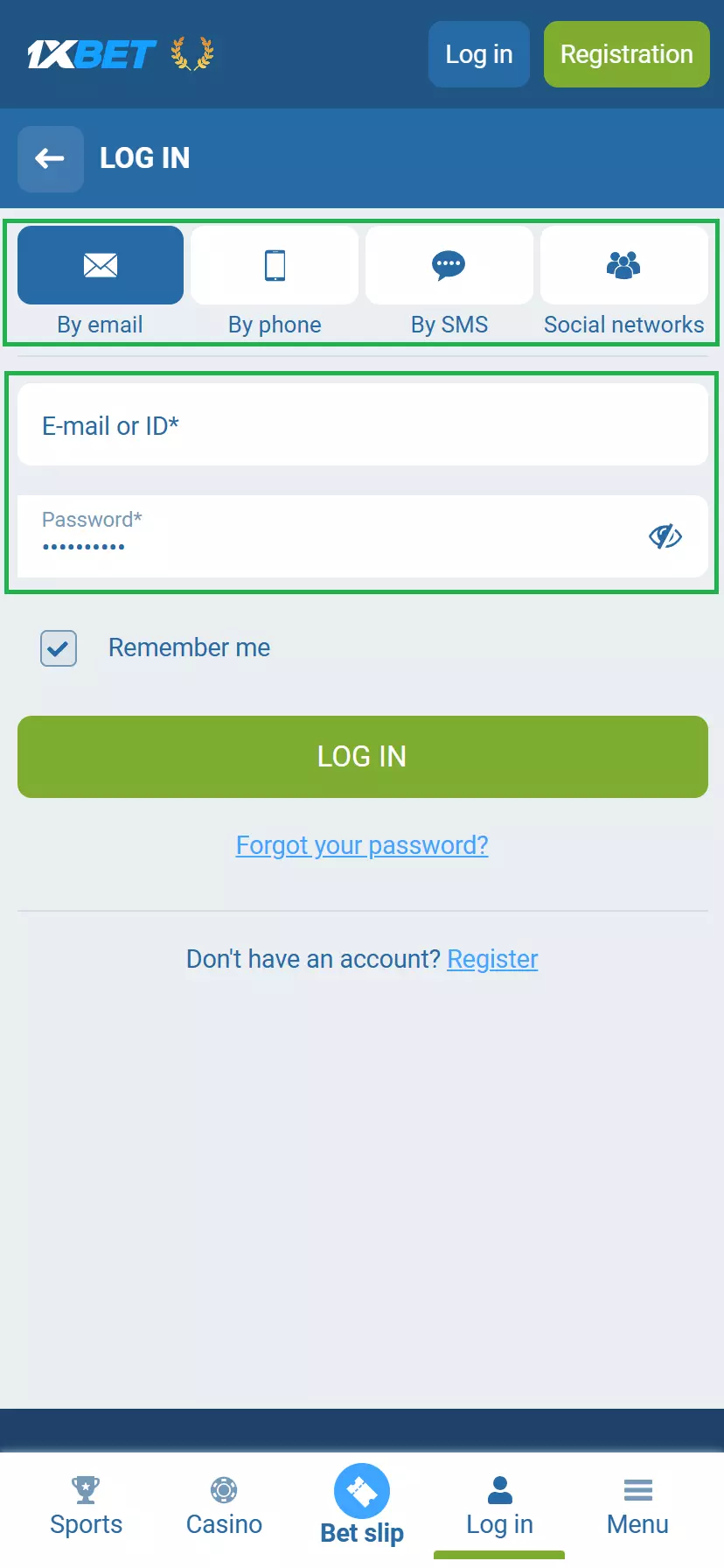
Task: Open the Menu from the bottom bar
Action: coord(637,1506)
